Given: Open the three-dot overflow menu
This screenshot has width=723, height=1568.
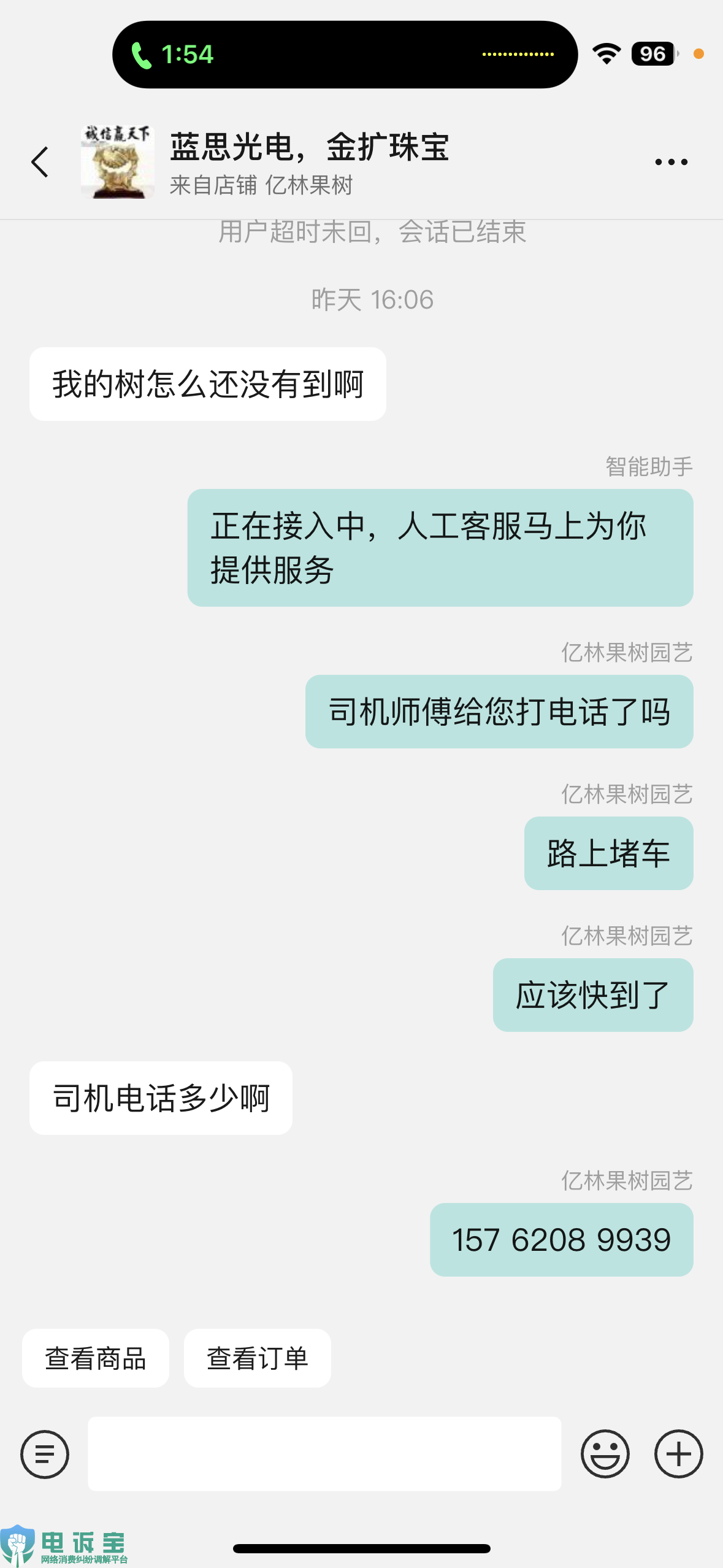Looking at the screenshot, I should click(x=671, y=162).
